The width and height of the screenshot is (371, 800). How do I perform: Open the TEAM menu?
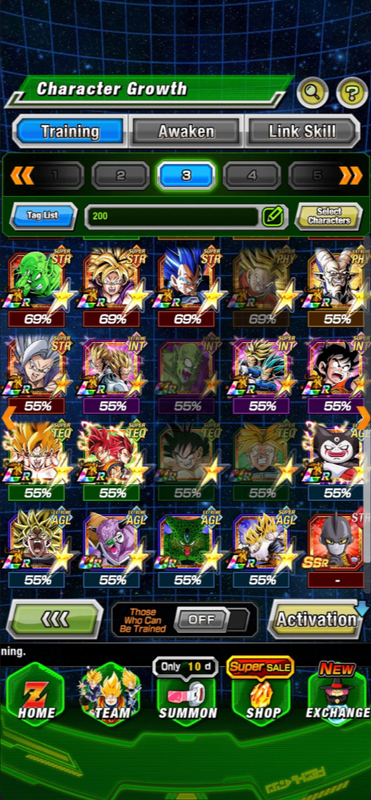click(x=111, y=698)
